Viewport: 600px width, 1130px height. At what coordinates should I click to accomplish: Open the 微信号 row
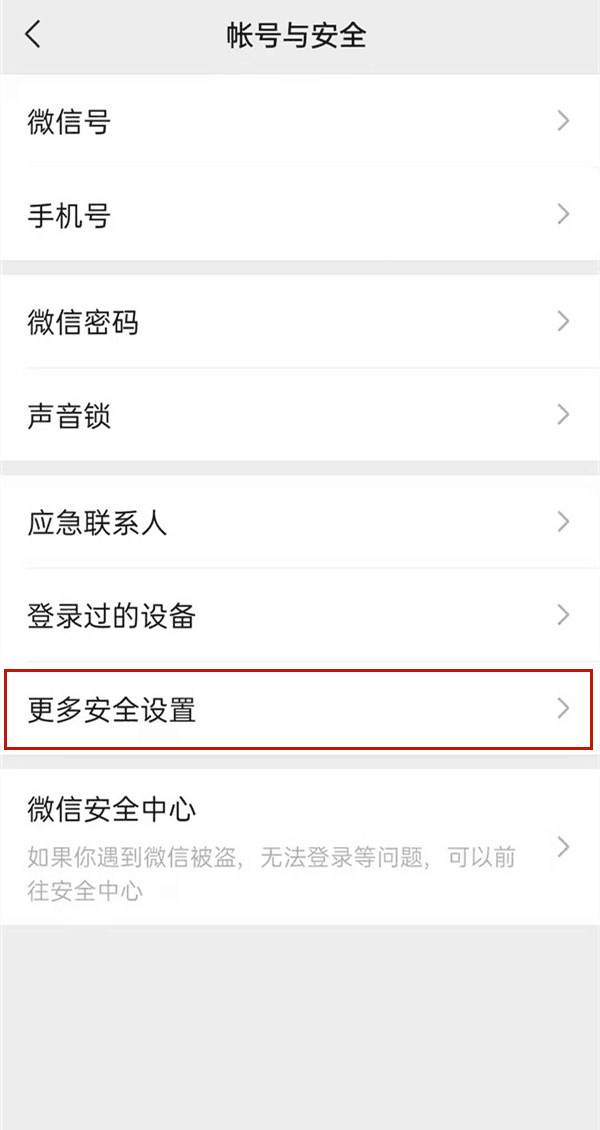point(300,120)
